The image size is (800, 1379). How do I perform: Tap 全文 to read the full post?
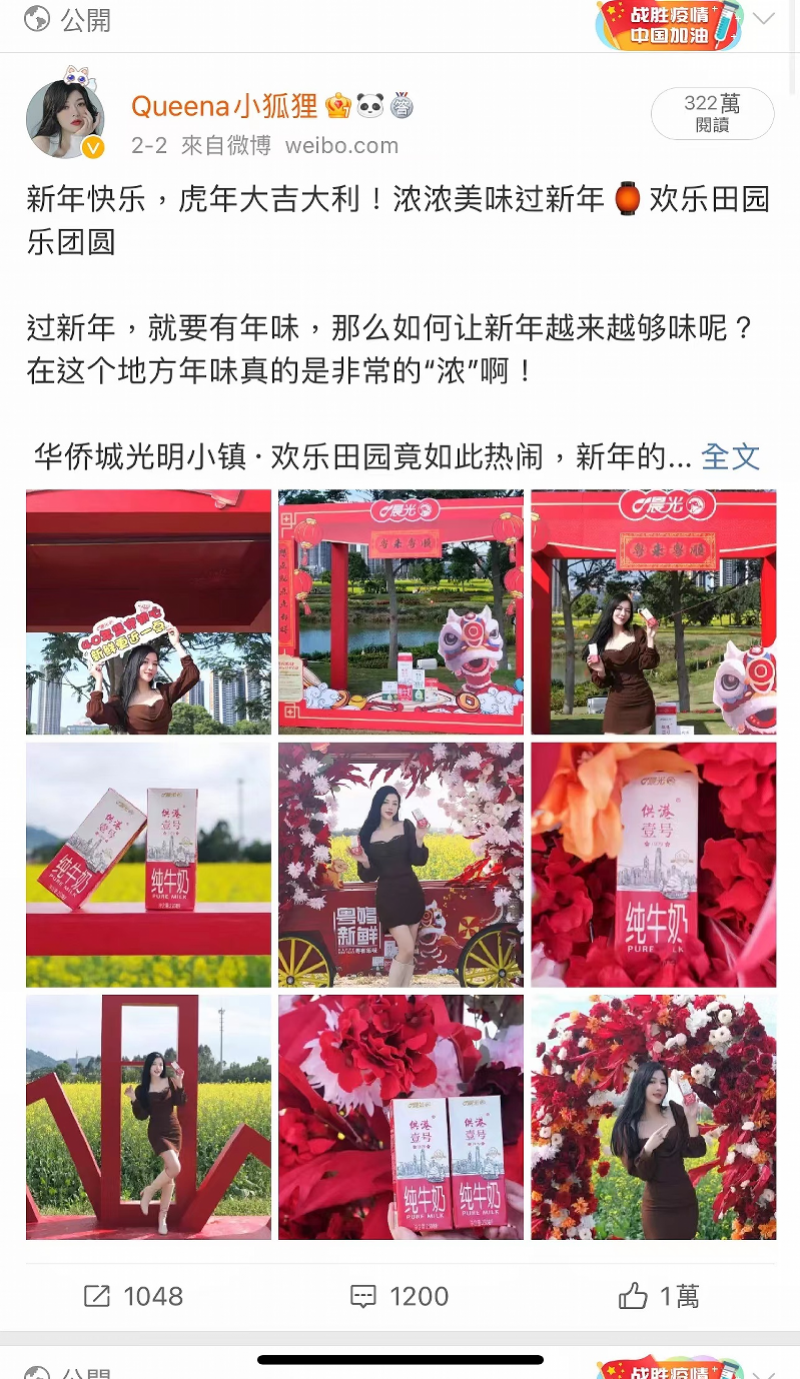(x=730, y=457)
